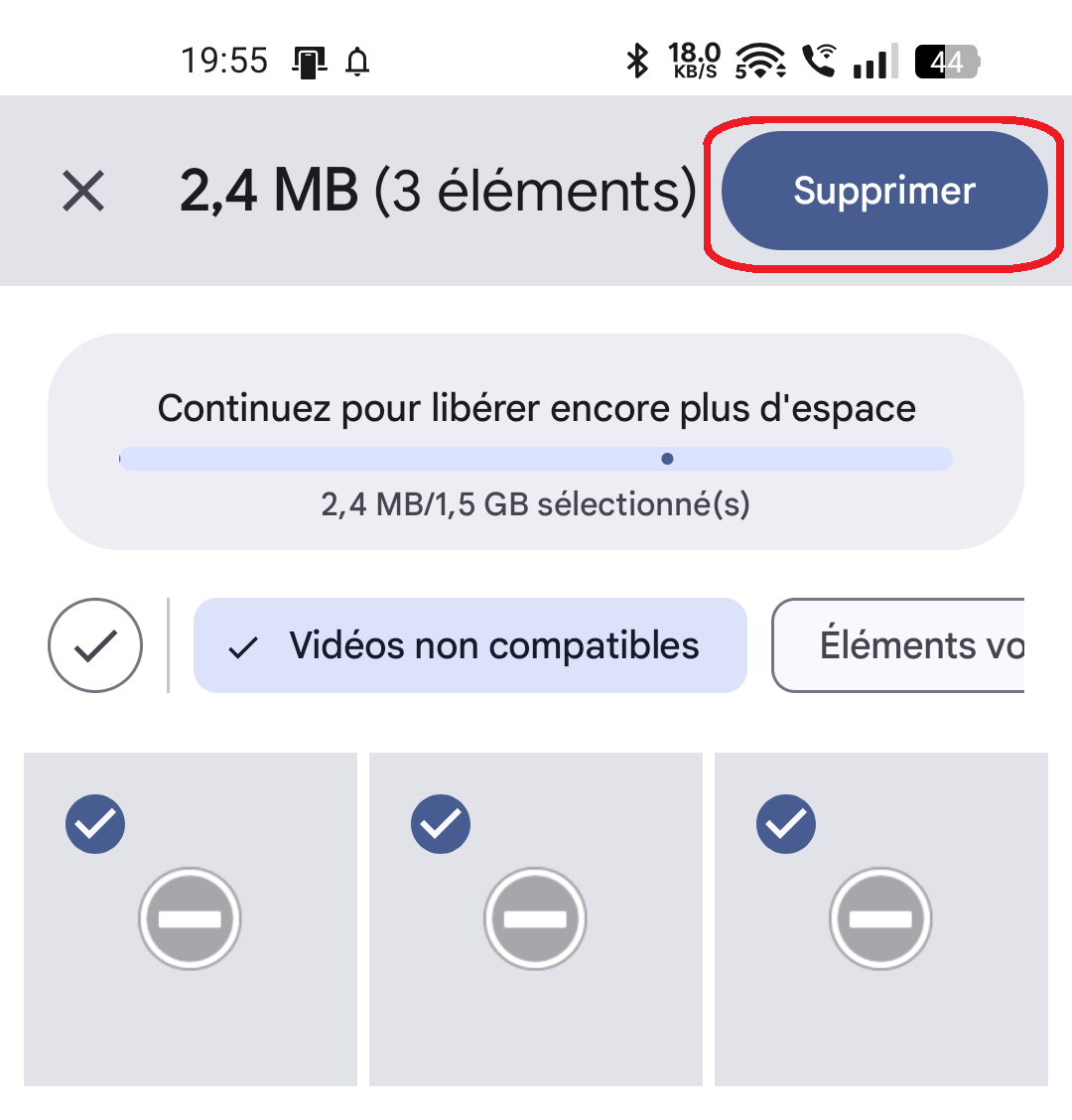Image resolution: width=1072 pixels, height=1120 pixels.
Task: Deselect the Vidéos non compatibles chip
Action: [469, 645]
